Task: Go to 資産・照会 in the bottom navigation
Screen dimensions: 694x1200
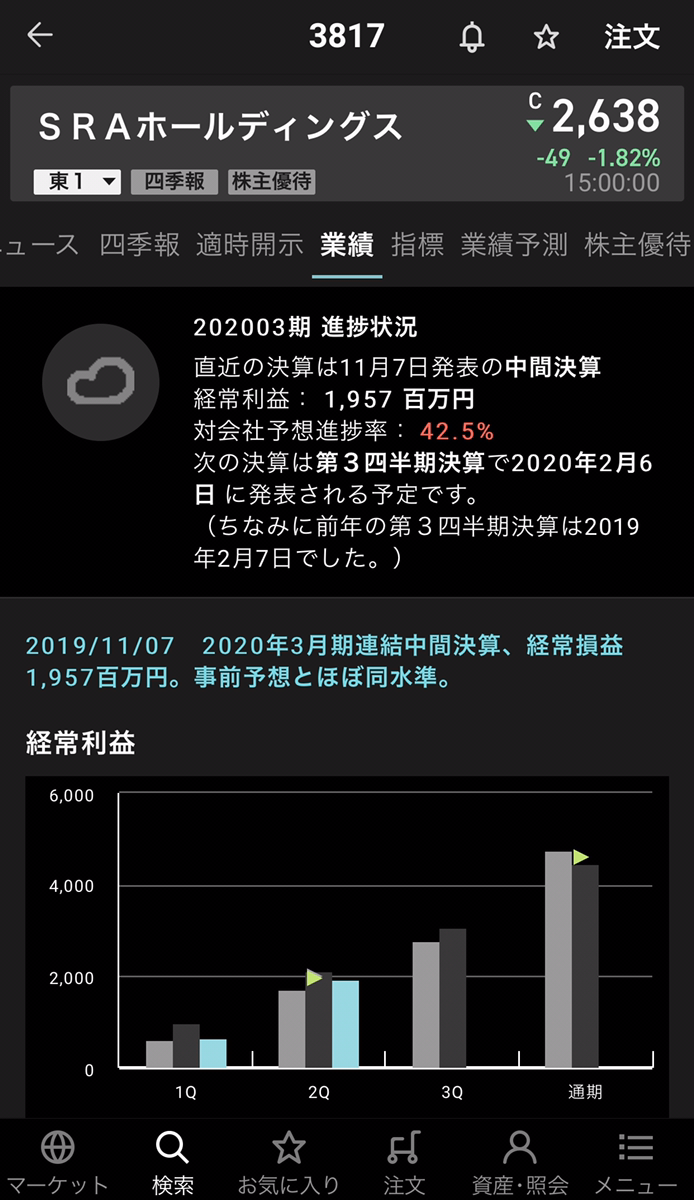Action: pos(520,1162)
